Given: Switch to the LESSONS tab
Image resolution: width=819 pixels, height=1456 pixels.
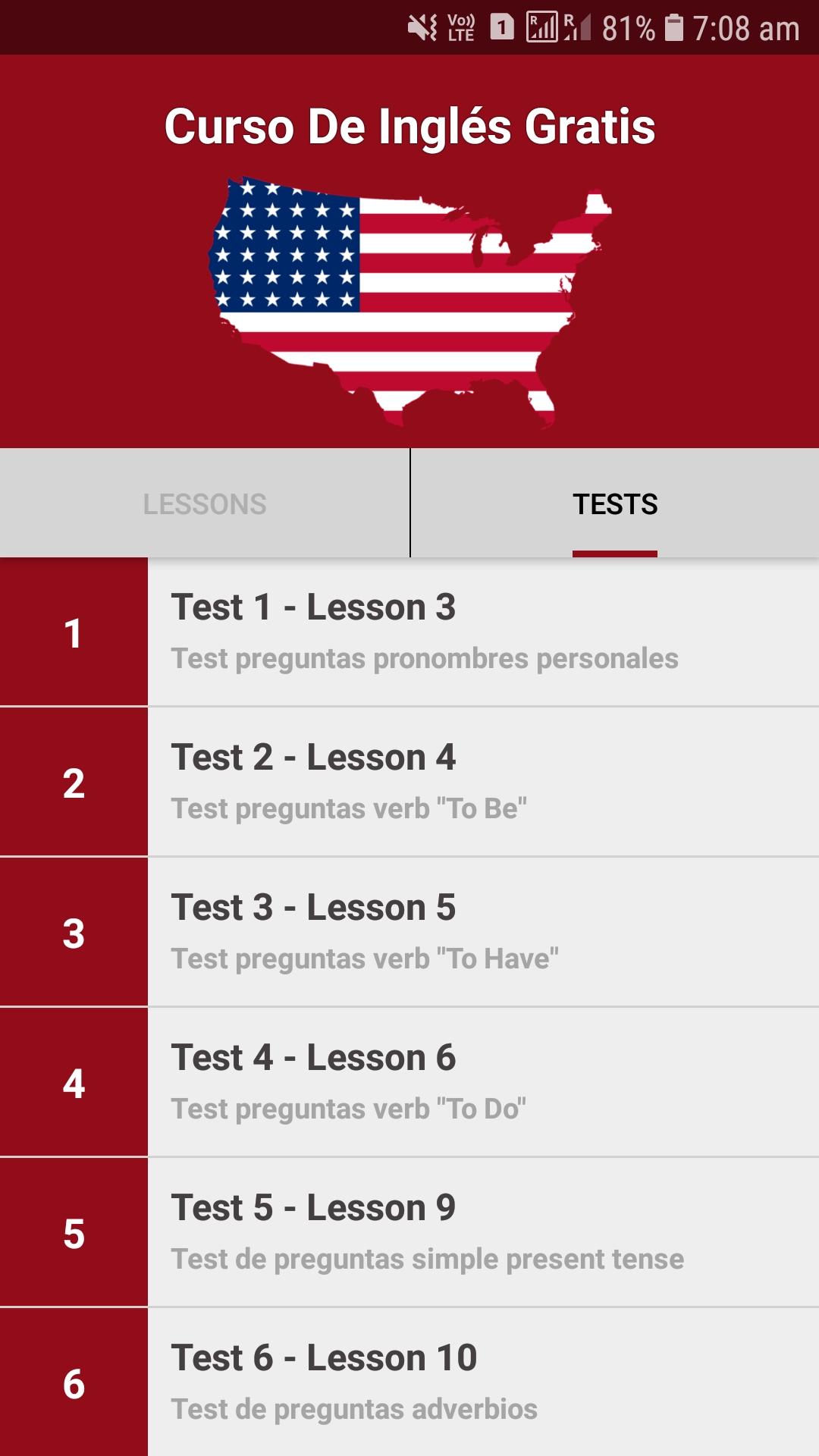Looking at the screenshot, I should tap(205, 503).
